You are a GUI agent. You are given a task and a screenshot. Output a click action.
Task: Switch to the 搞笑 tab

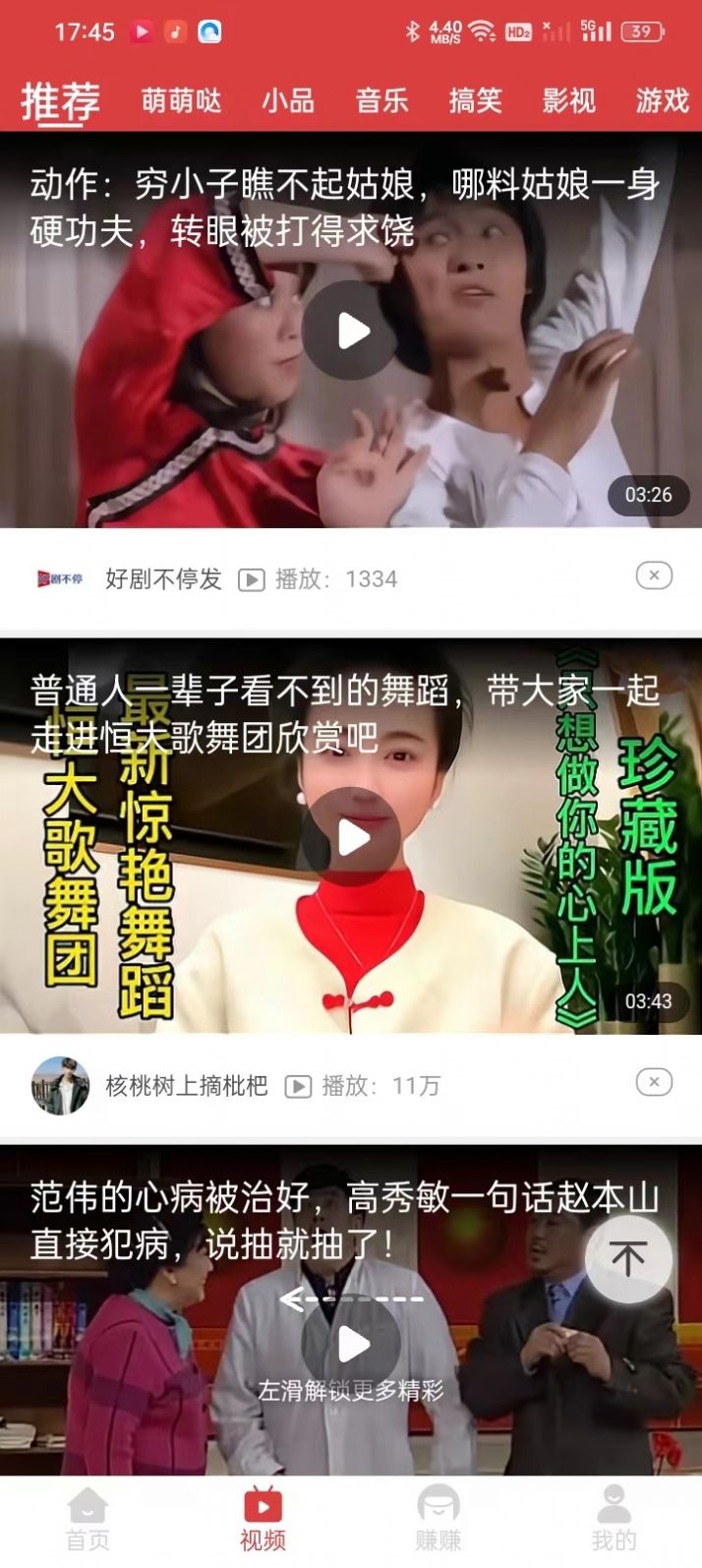click(475, 101)
